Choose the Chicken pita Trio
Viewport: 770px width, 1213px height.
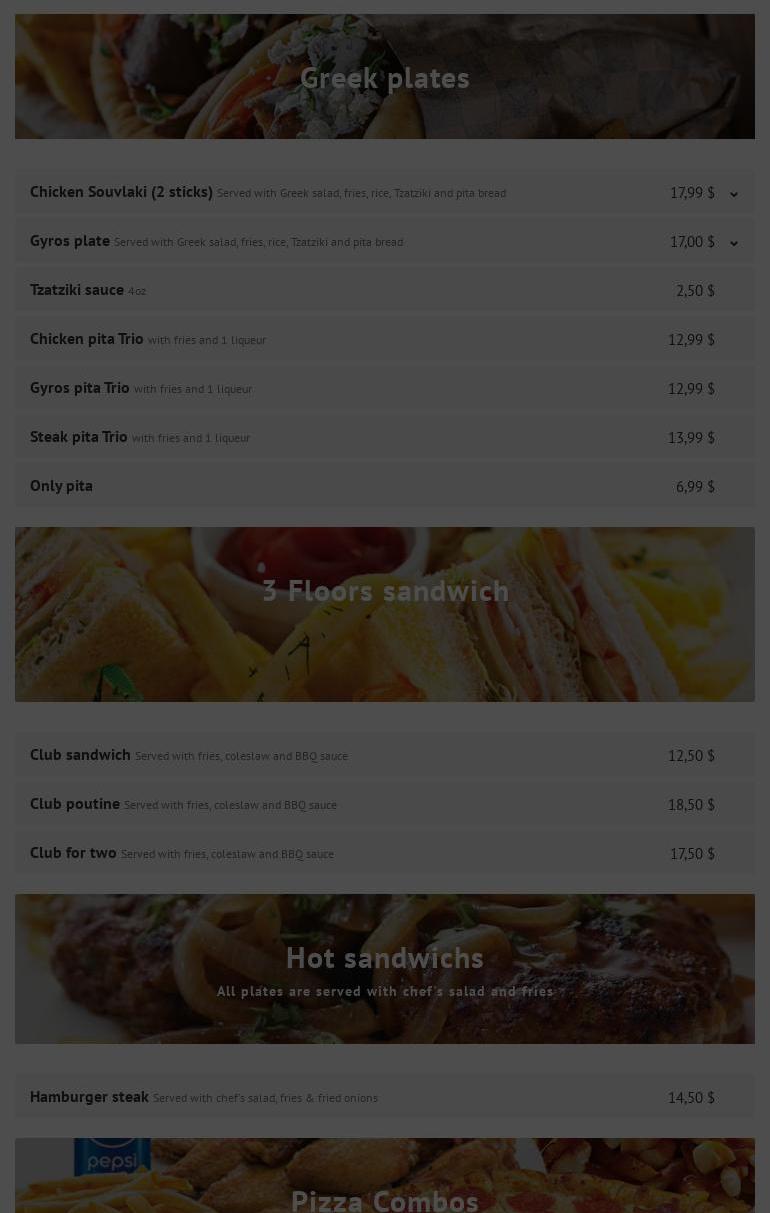pos(87,339)
